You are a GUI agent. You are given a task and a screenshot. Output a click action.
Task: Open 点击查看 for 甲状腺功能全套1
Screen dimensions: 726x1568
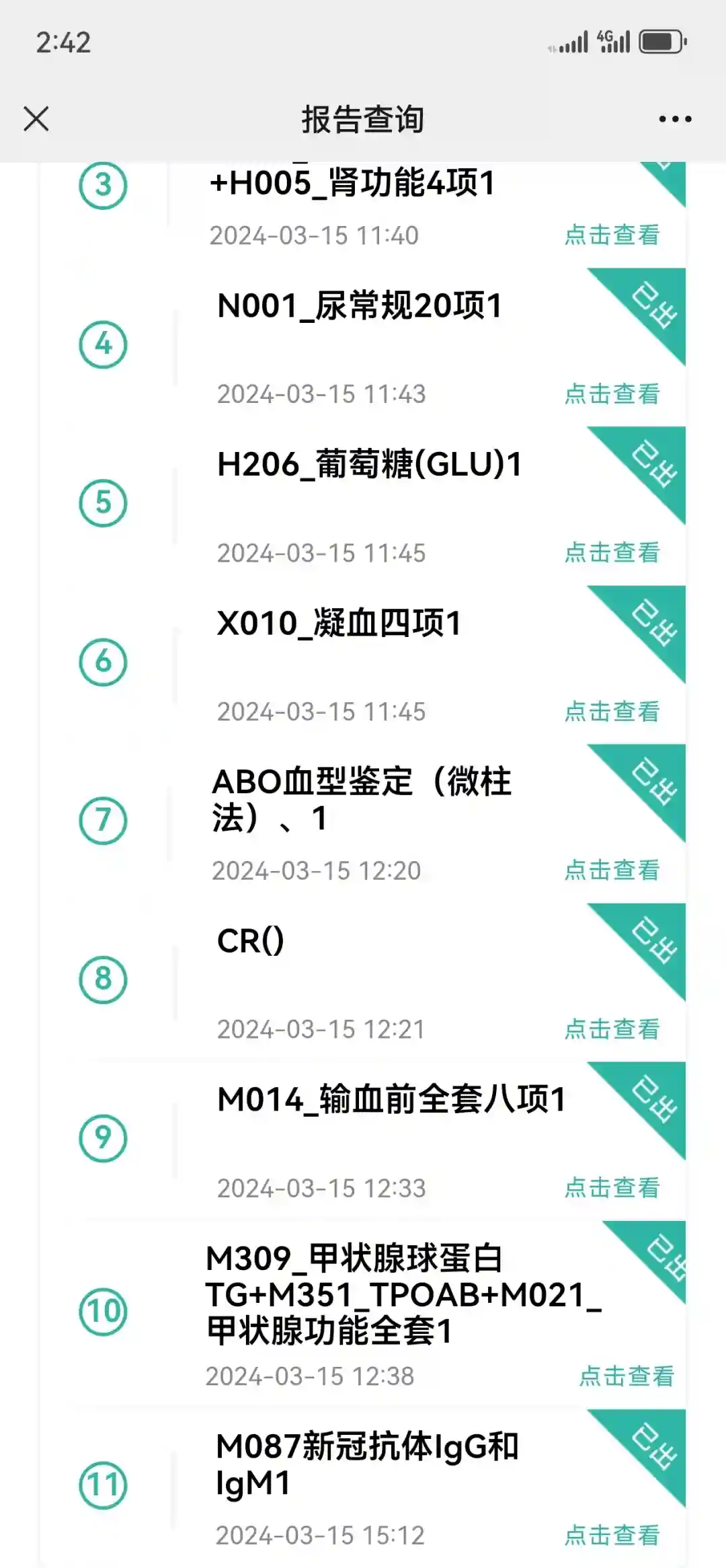point(627,1376)
